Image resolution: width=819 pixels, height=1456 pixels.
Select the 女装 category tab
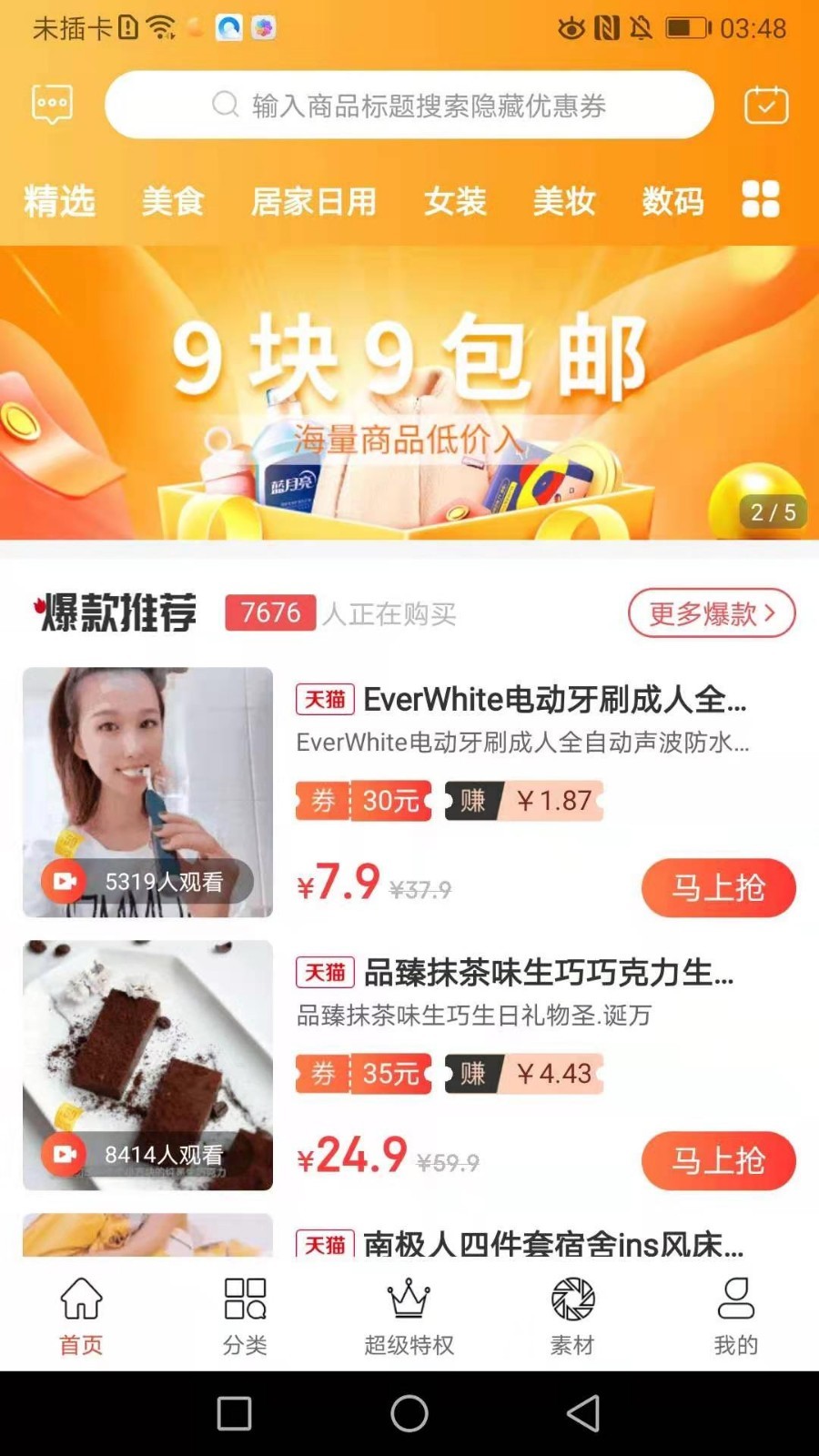(455, 201)
